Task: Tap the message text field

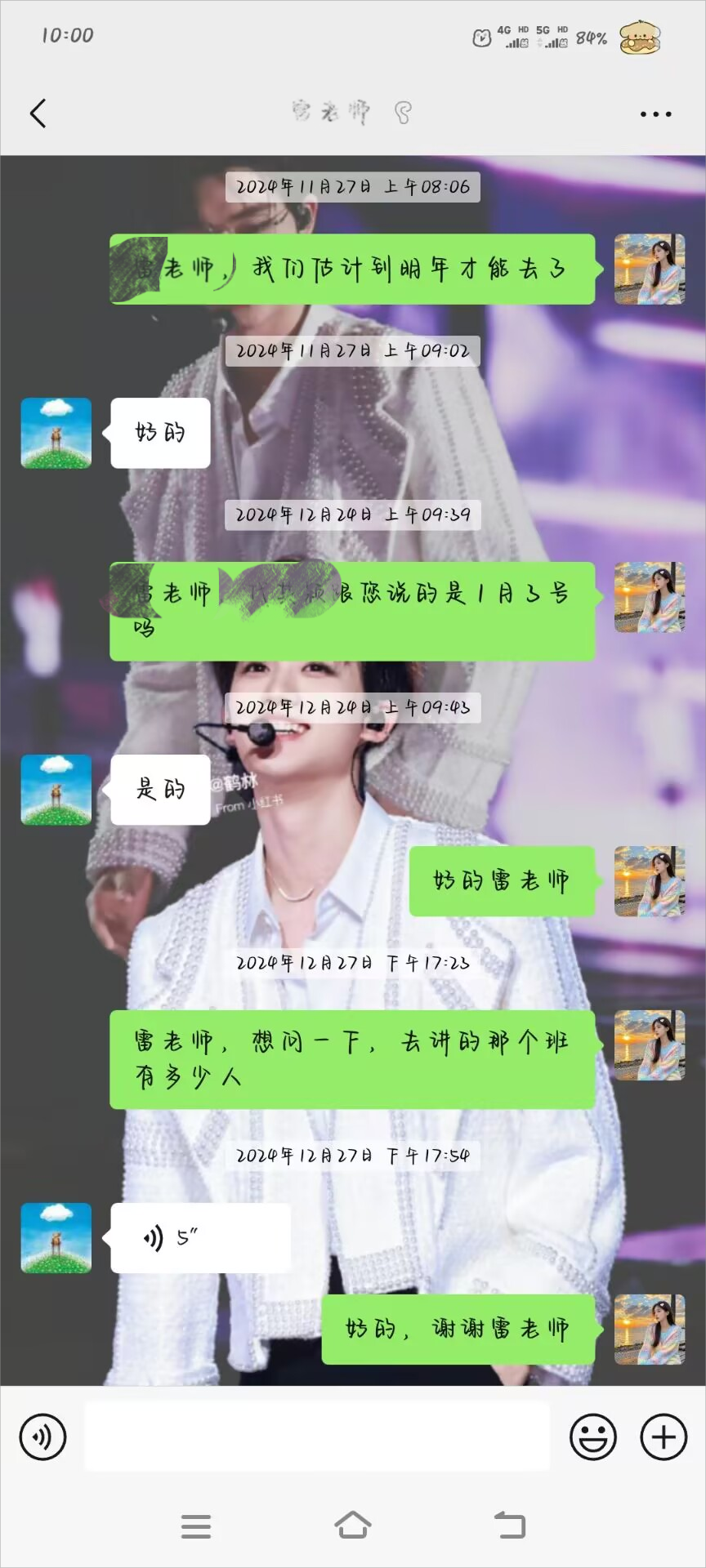Action: pos(317,1437)
